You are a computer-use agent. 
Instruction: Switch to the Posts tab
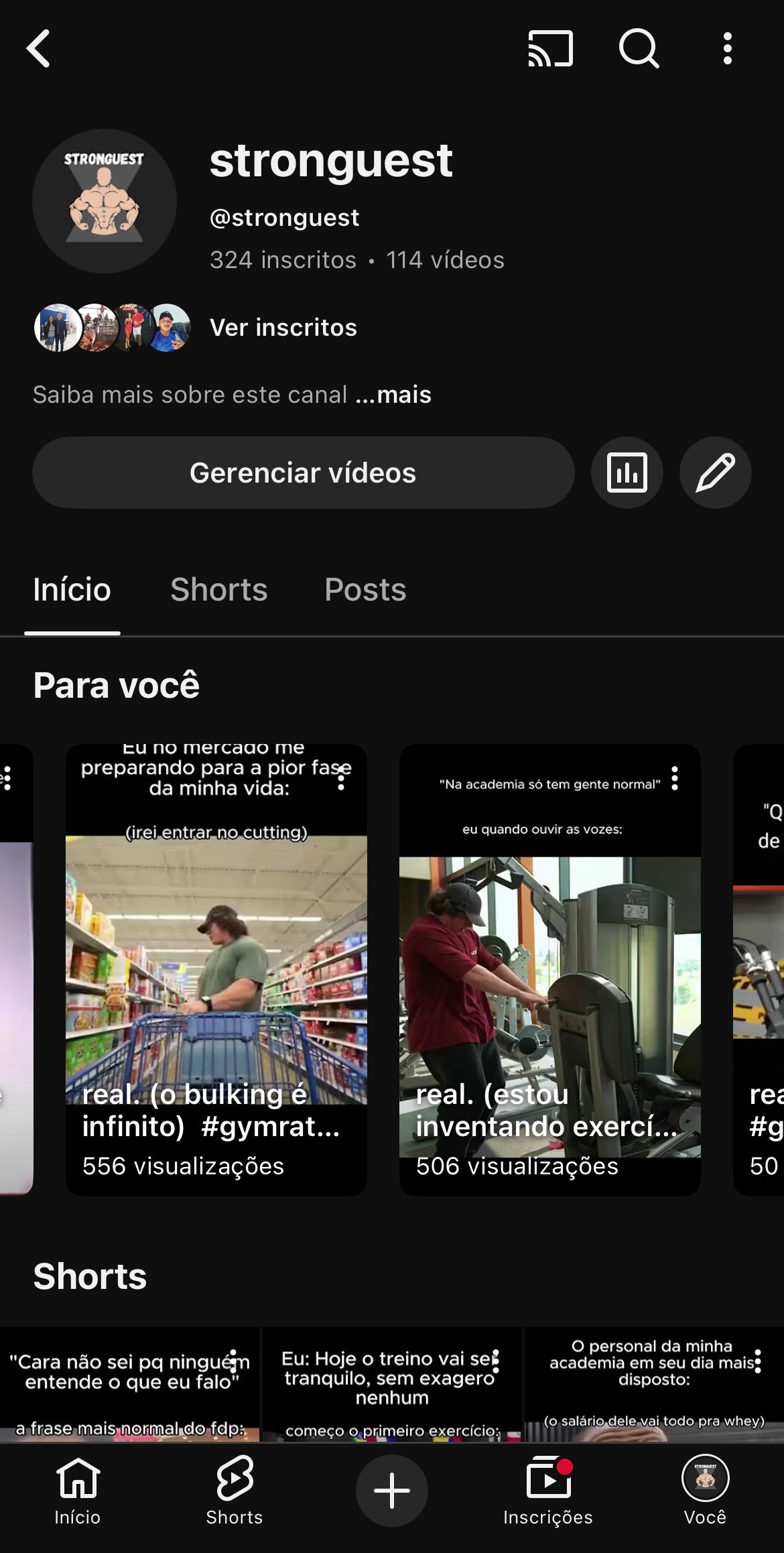point(365,590)
